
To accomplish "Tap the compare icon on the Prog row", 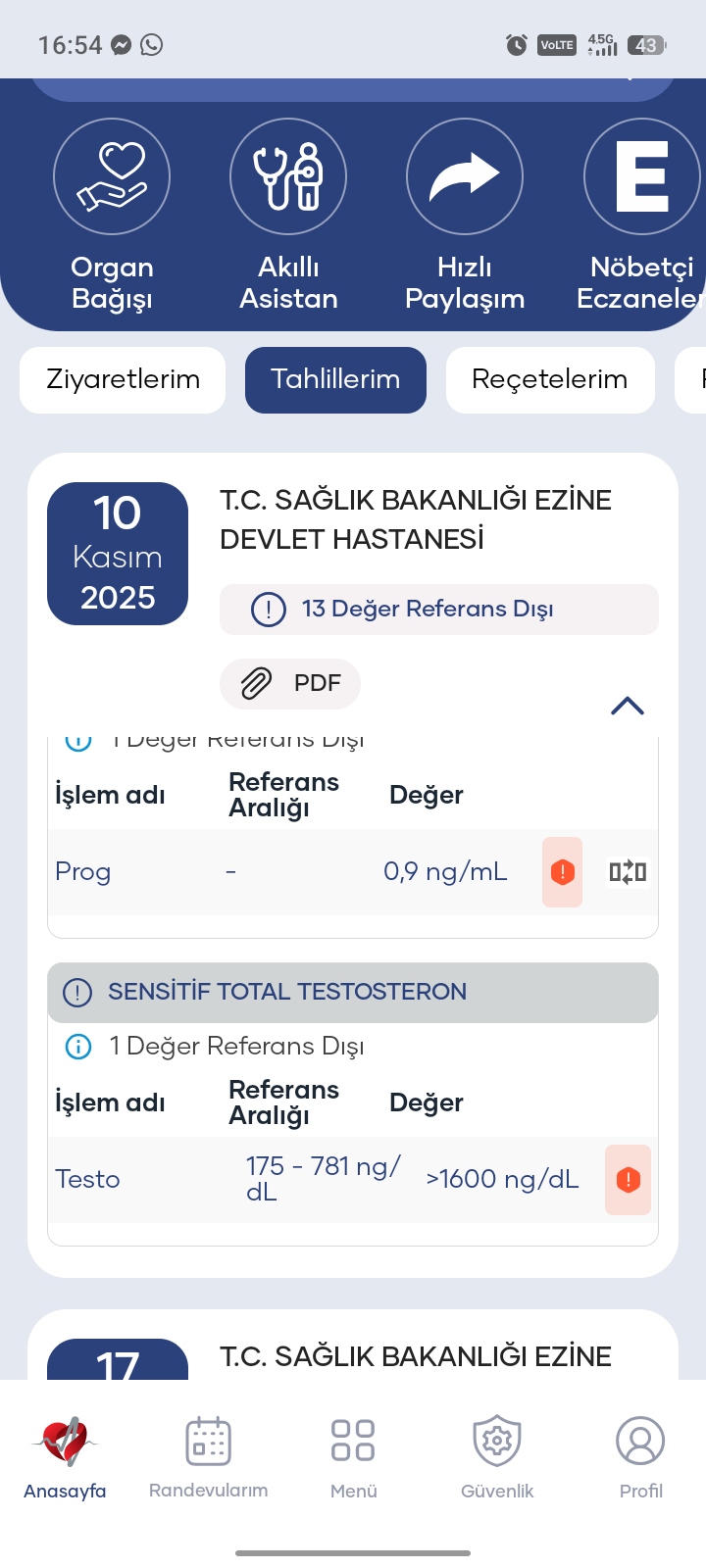I will point(628,872).
